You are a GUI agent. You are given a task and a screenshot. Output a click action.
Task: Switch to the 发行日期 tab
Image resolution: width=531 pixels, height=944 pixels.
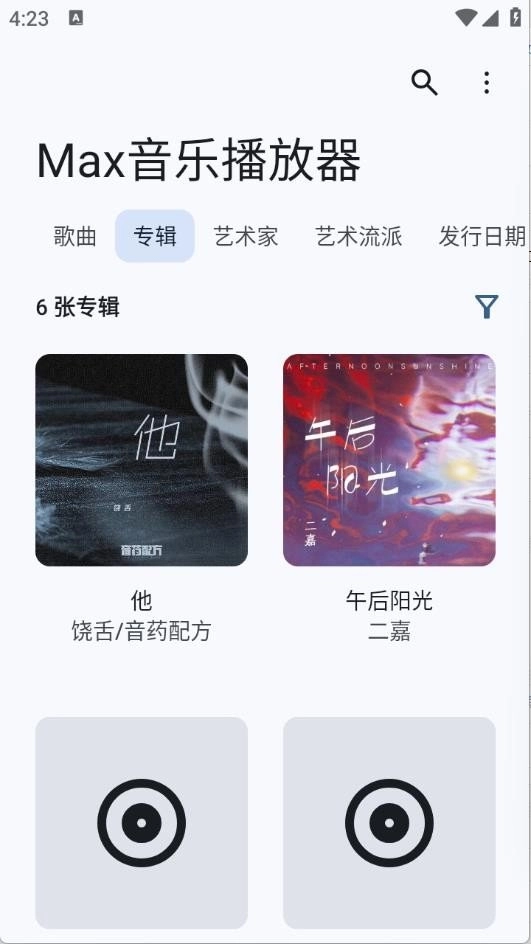pyautogui.click(x=482, y=236)
